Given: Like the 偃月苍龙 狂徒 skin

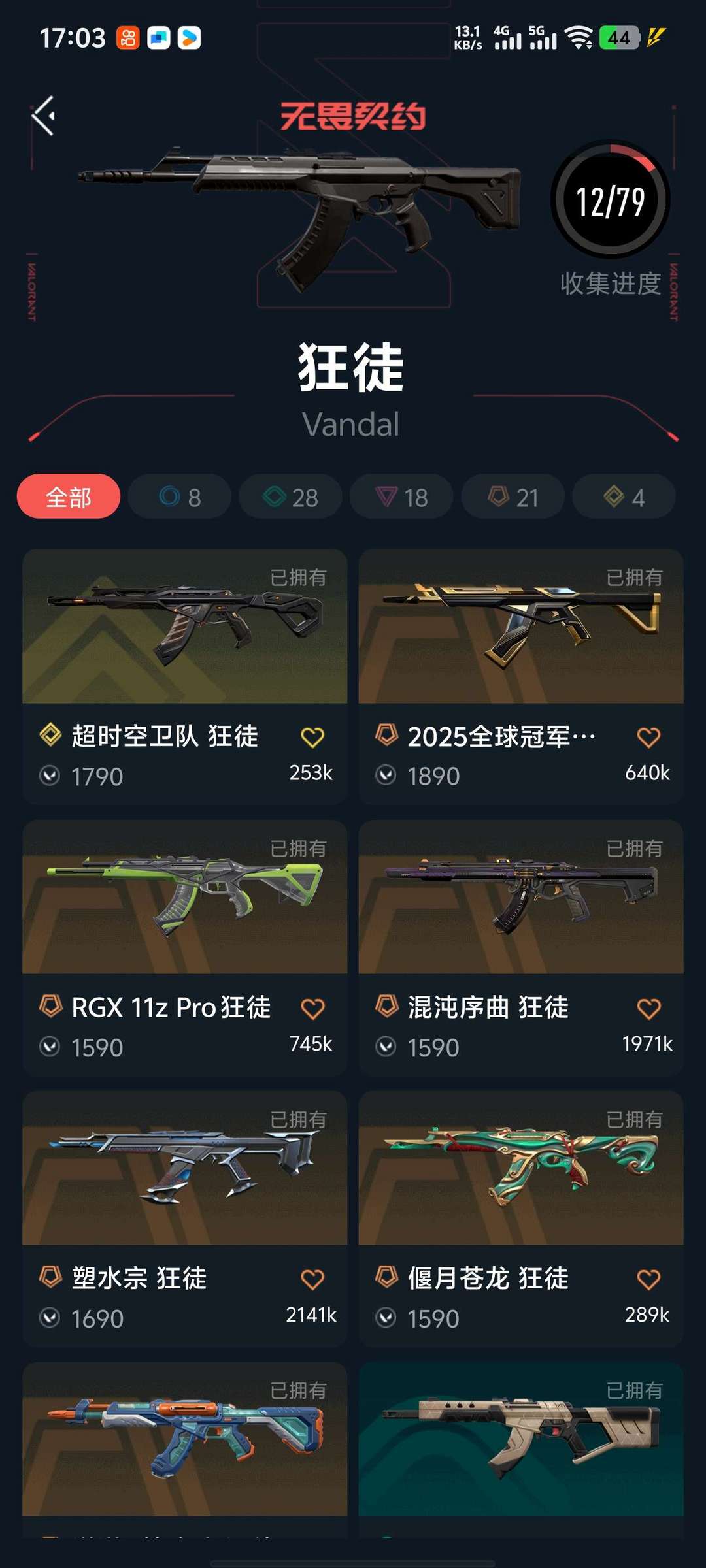Looking at the screenshot, I should pos(648,1279).
